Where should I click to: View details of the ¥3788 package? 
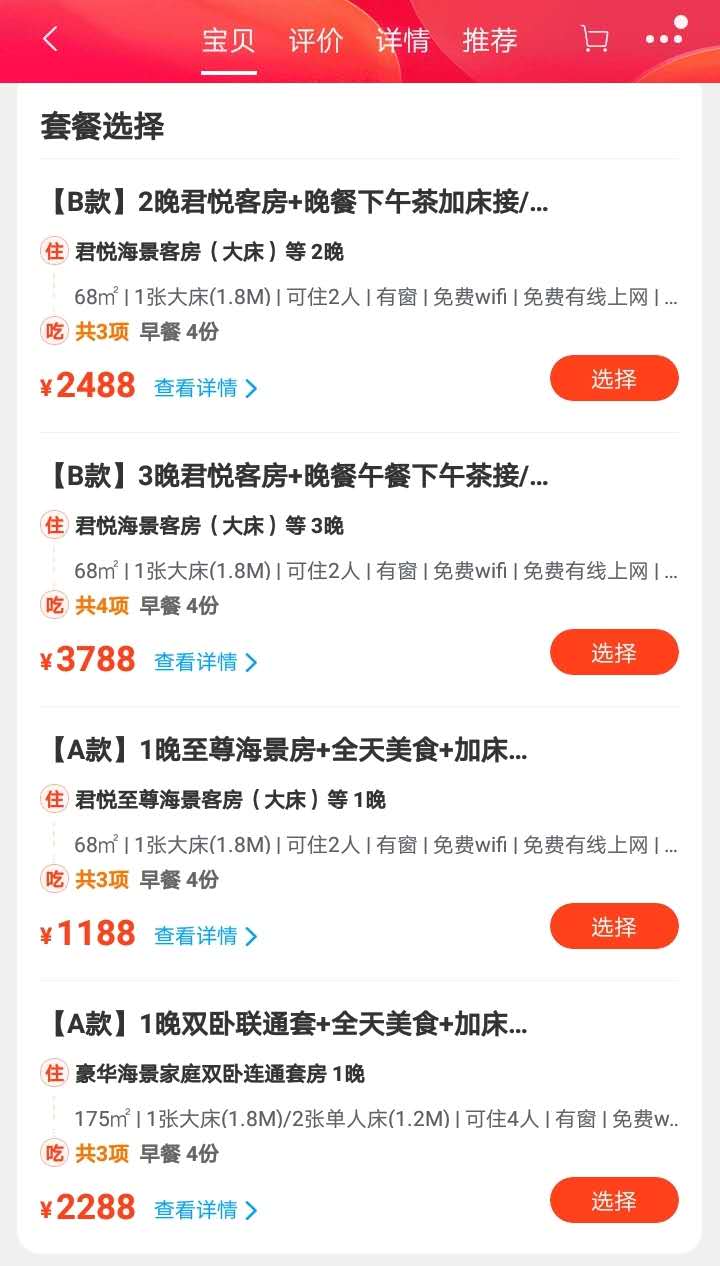click(x=206, y=662)
